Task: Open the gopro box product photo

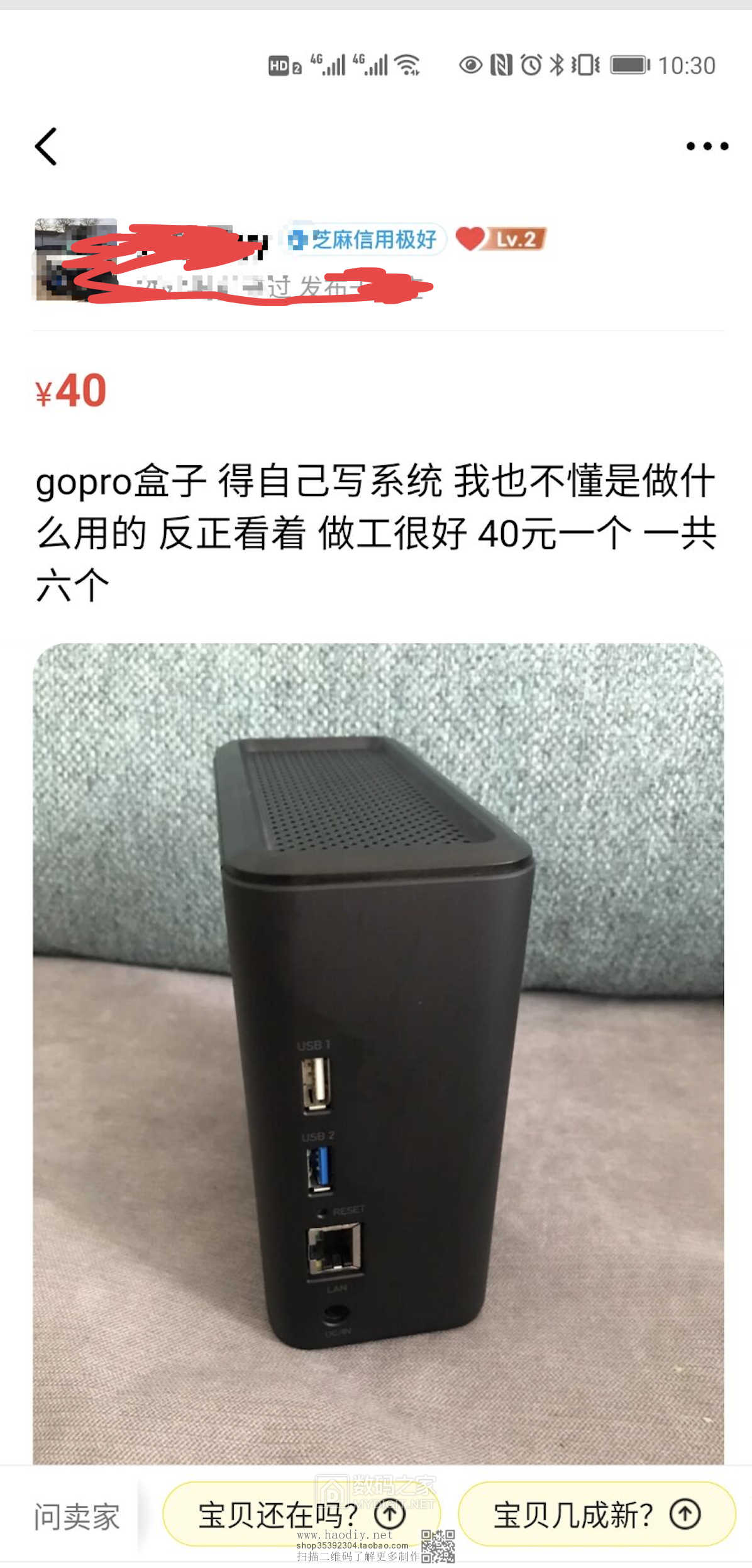Action: point(378,1053)
